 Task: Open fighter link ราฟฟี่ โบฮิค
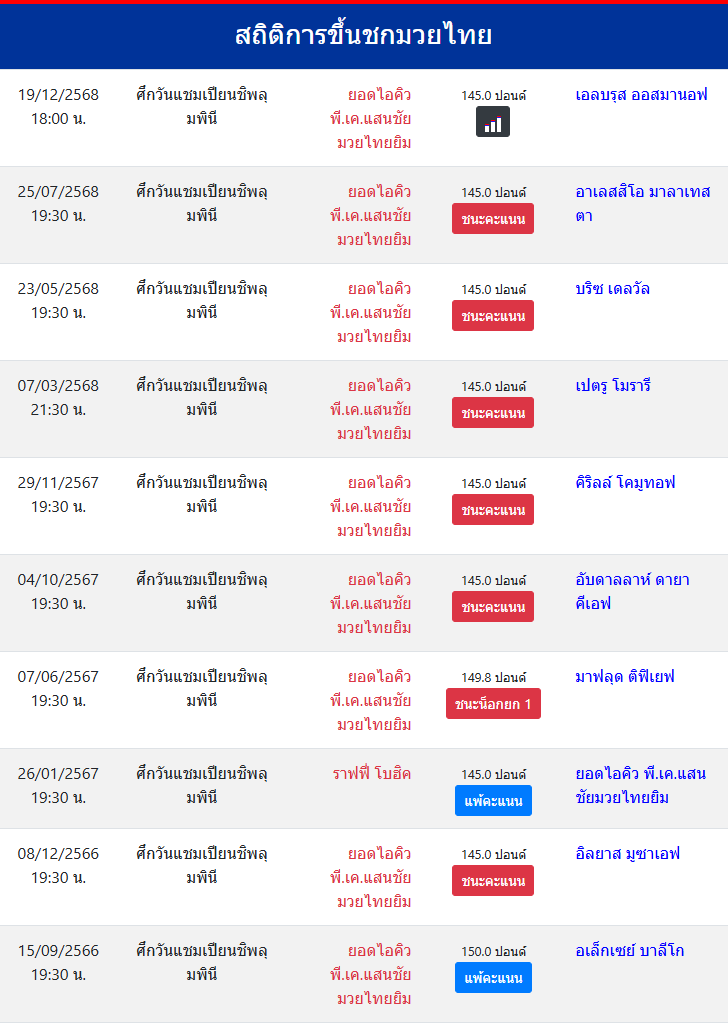point(371,774)
